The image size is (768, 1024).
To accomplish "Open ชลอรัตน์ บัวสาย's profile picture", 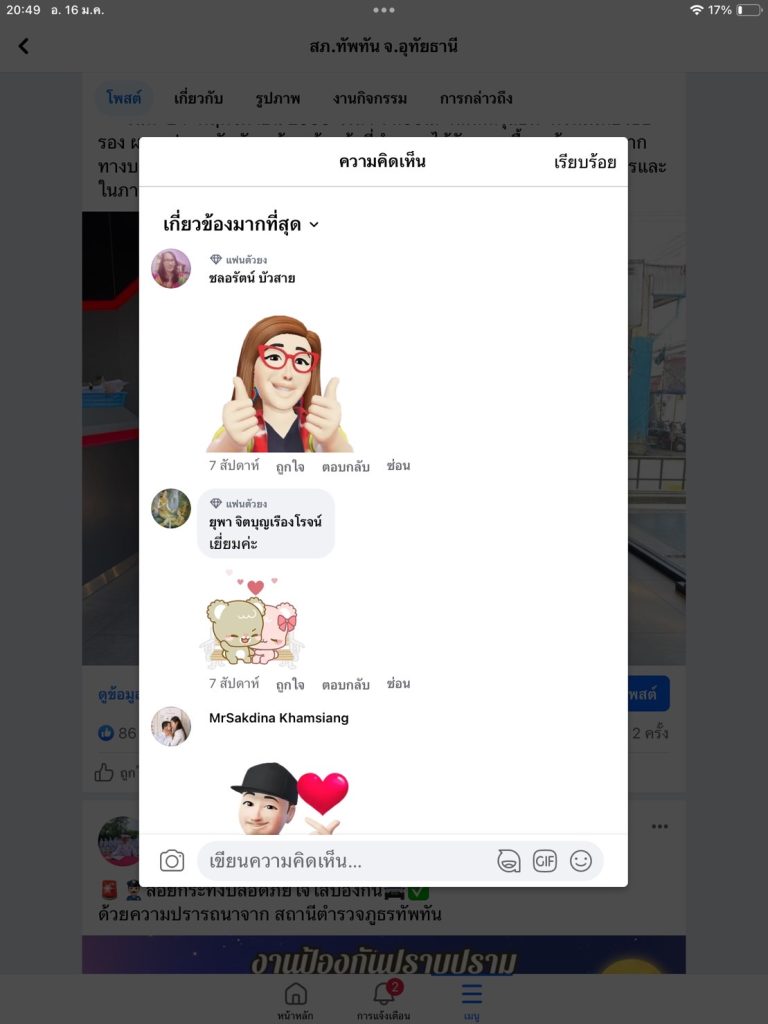I will coord(171,269).
